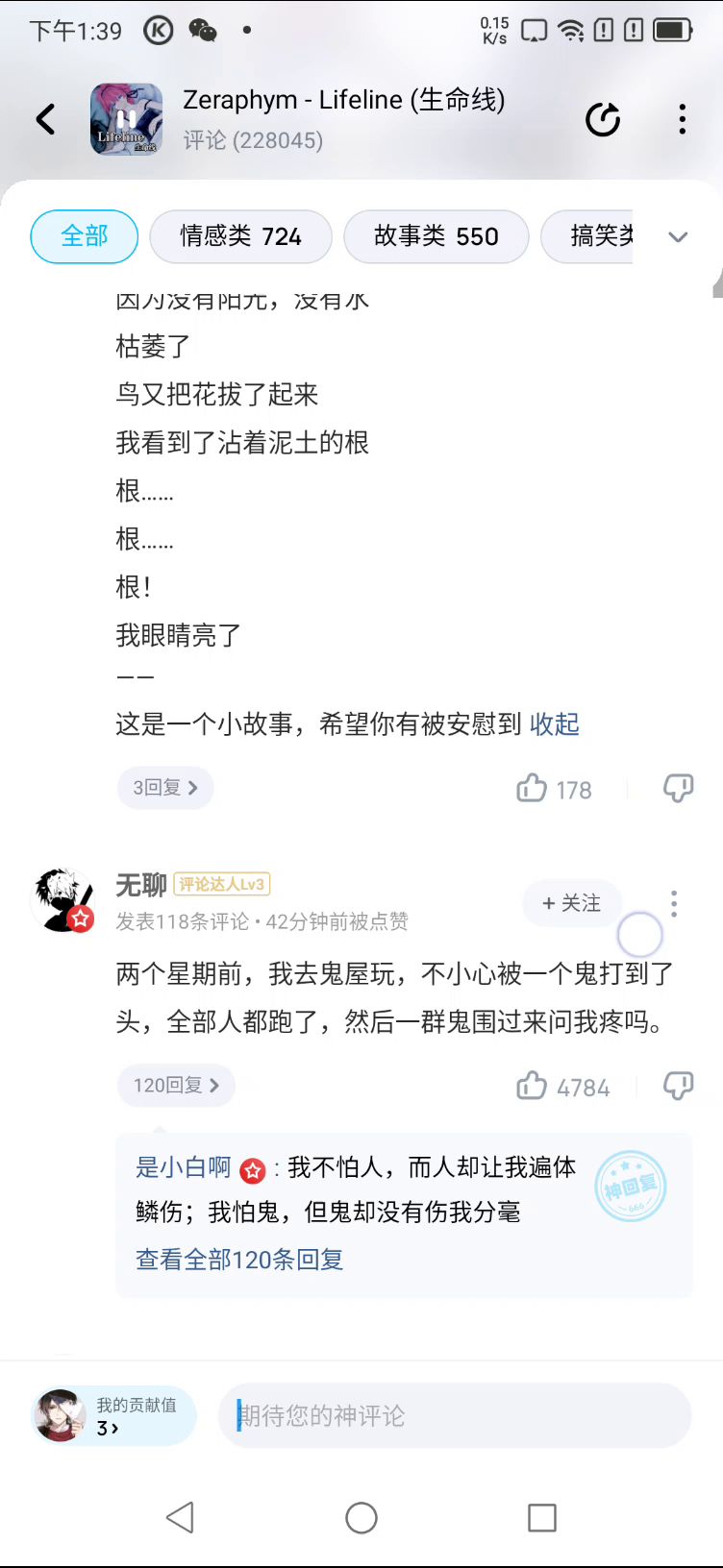Collapse the story comment via 收起
Viewport: 723px width, 1568px height.
555,723
